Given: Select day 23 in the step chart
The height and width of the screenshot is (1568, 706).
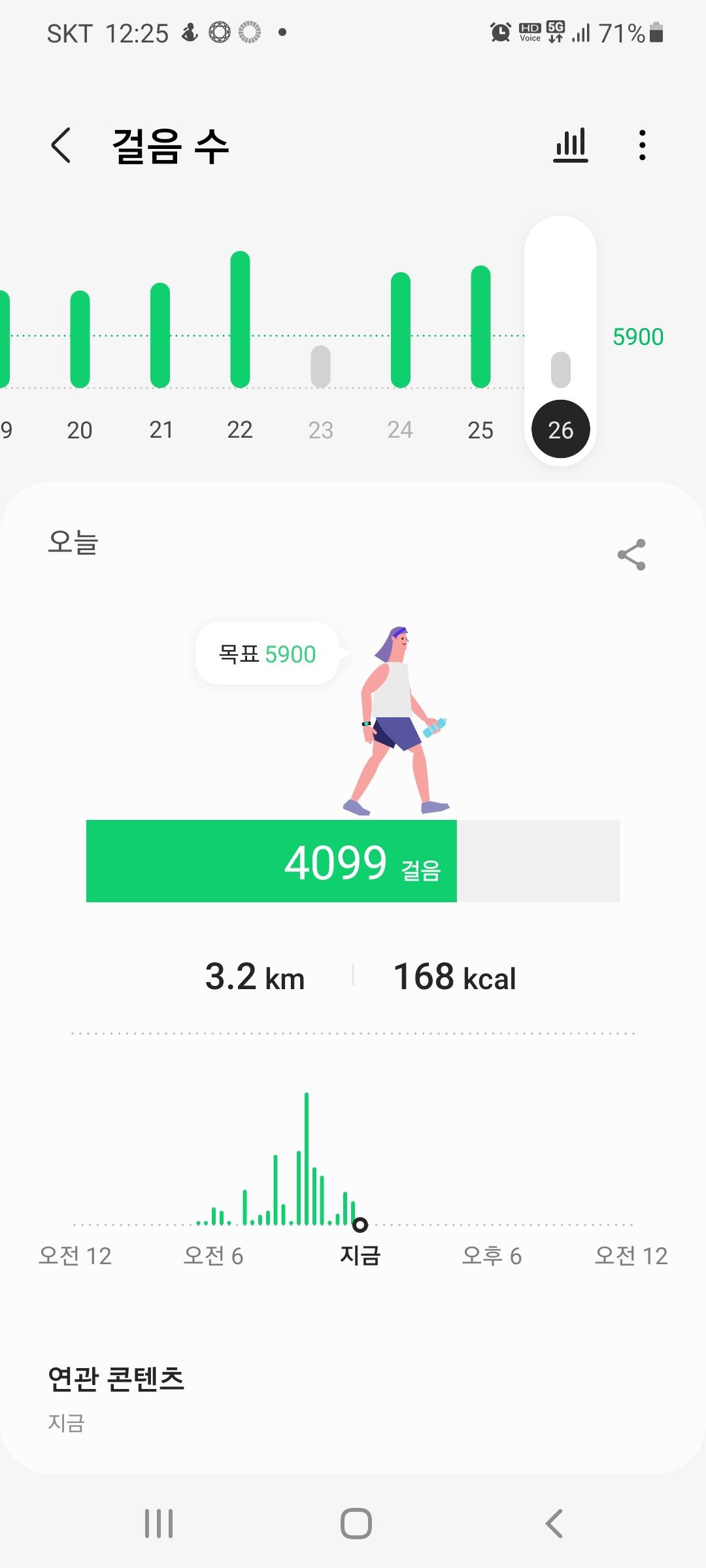Looking at the screenshot, I should point(320,429).
